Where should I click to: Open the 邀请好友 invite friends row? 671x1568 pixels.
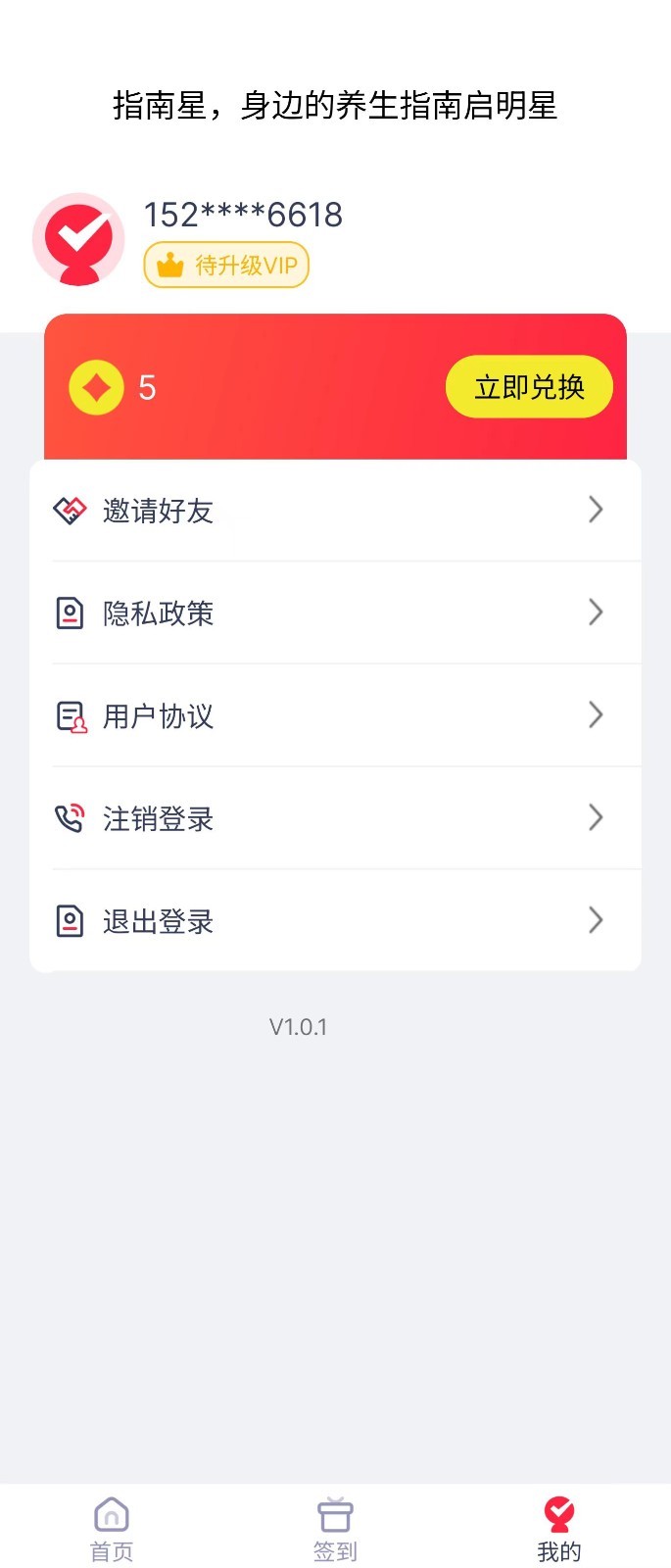pyautogui.click(x=335, y=511)
